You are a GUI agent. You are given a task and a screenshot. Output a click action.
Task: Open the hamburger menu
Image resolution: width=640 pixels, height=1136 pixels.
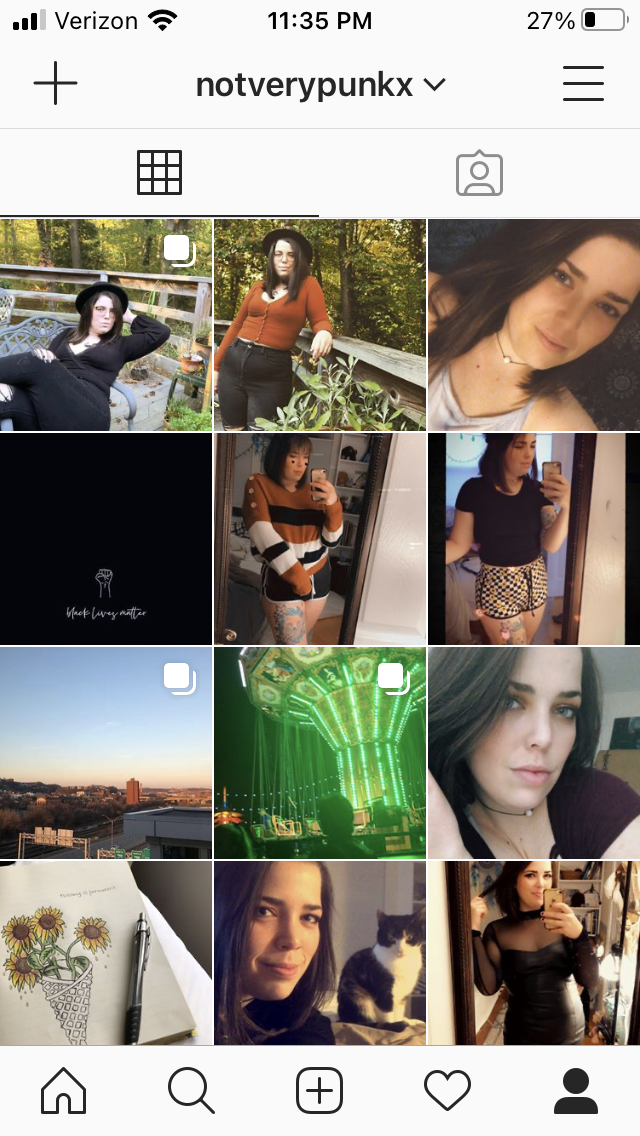click(x=583, y=83)
